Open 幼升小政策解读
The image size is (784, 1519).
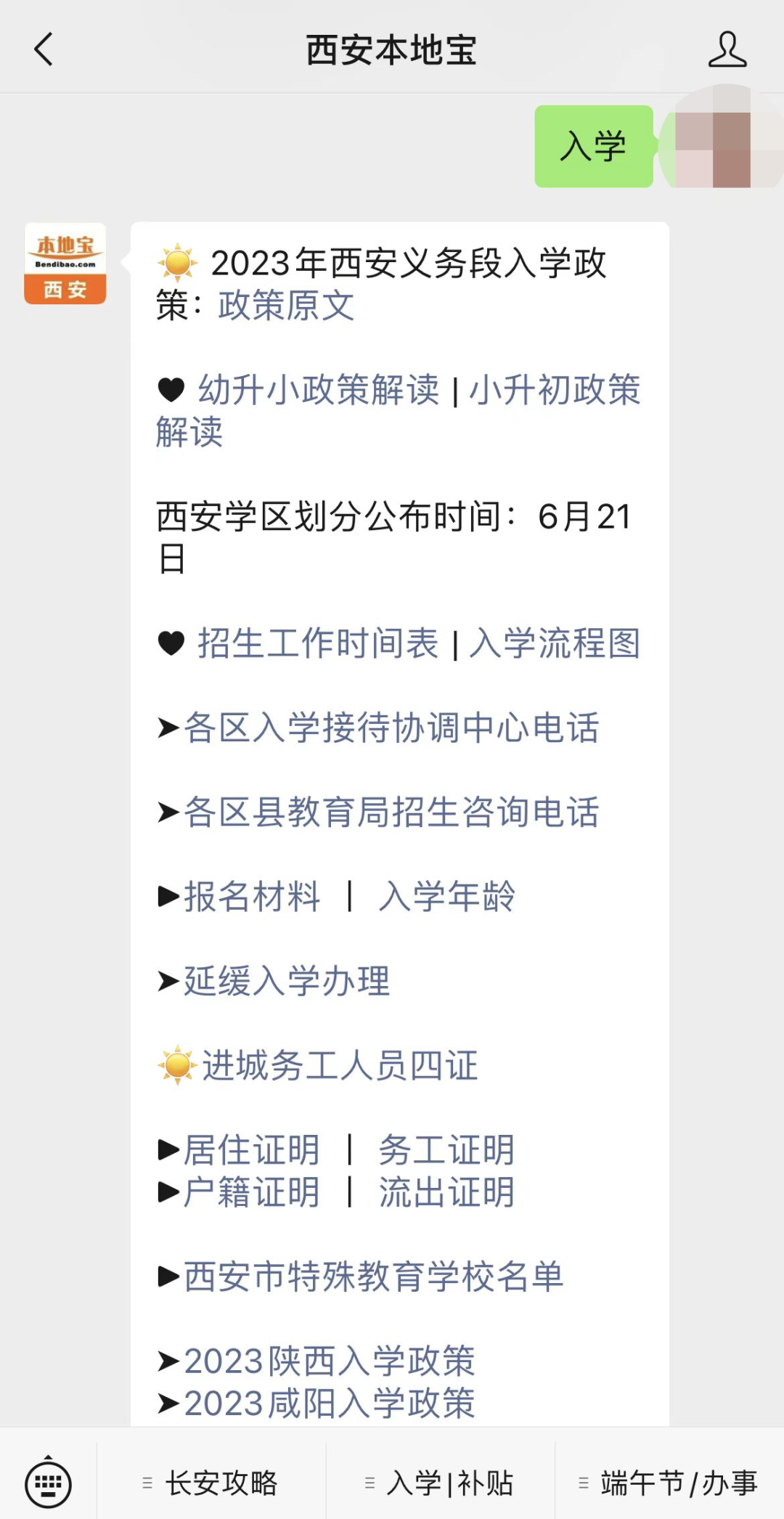[x=318, y=391]
